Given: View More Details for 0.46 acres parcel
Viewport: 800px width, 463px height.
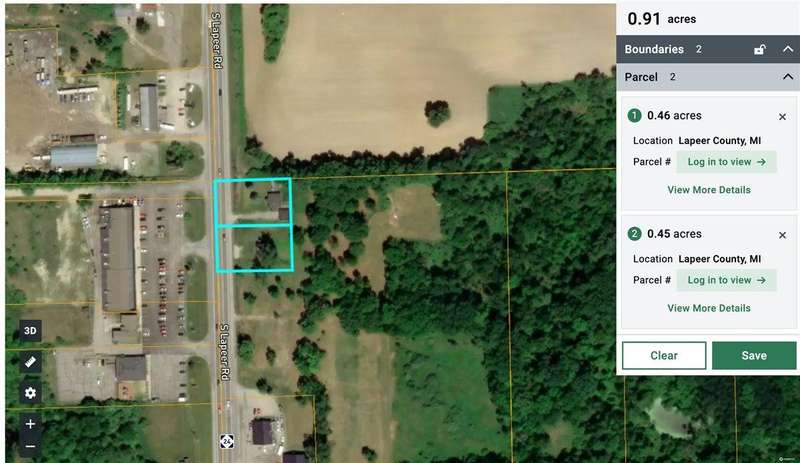Looking at the screenshot, I should pyautogui.click(x=708, y=190).
